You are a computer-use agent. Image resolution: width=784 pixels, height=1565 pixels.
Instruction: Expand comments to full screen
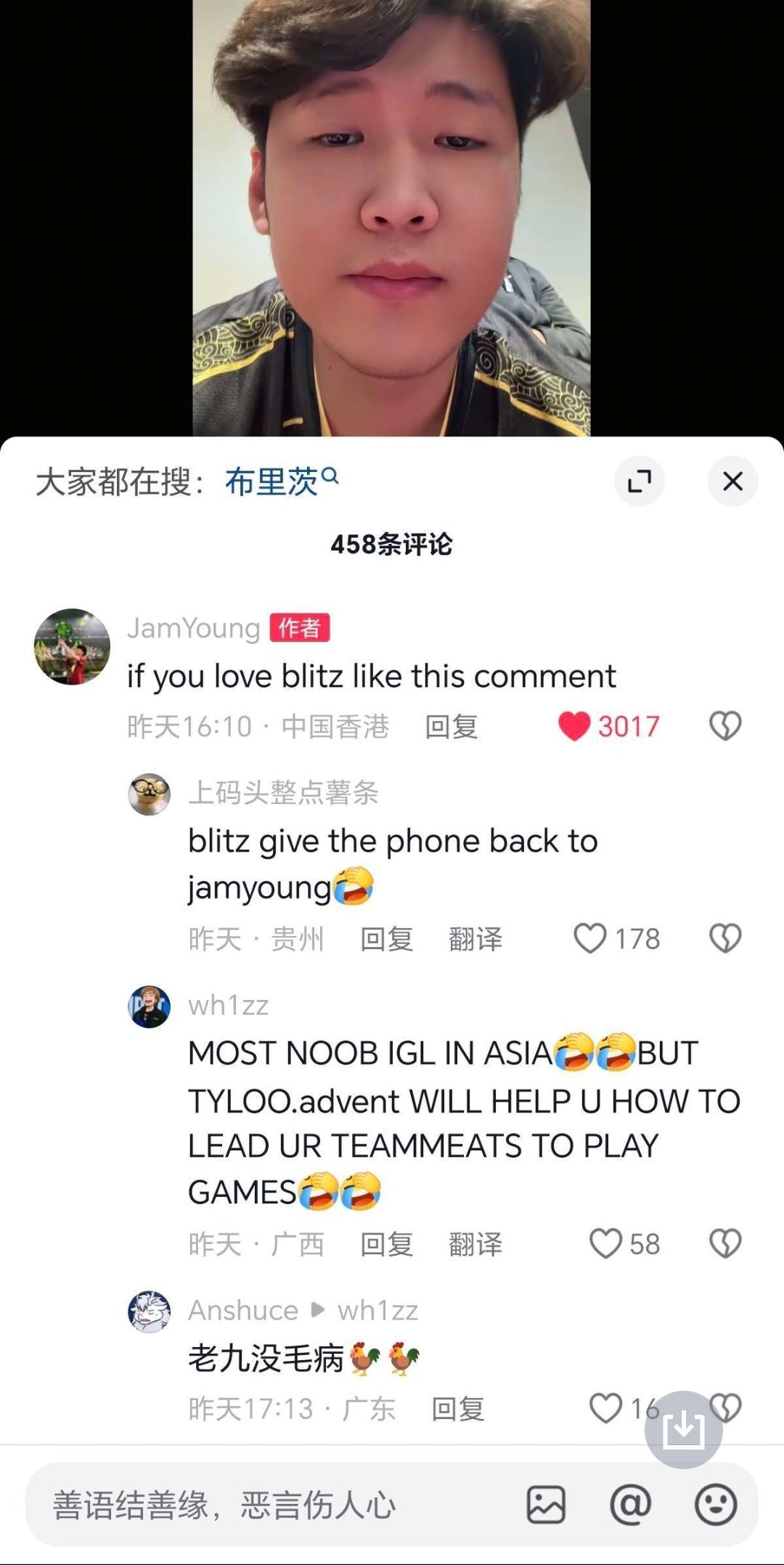pyautogui.click(x=639, y=481)
